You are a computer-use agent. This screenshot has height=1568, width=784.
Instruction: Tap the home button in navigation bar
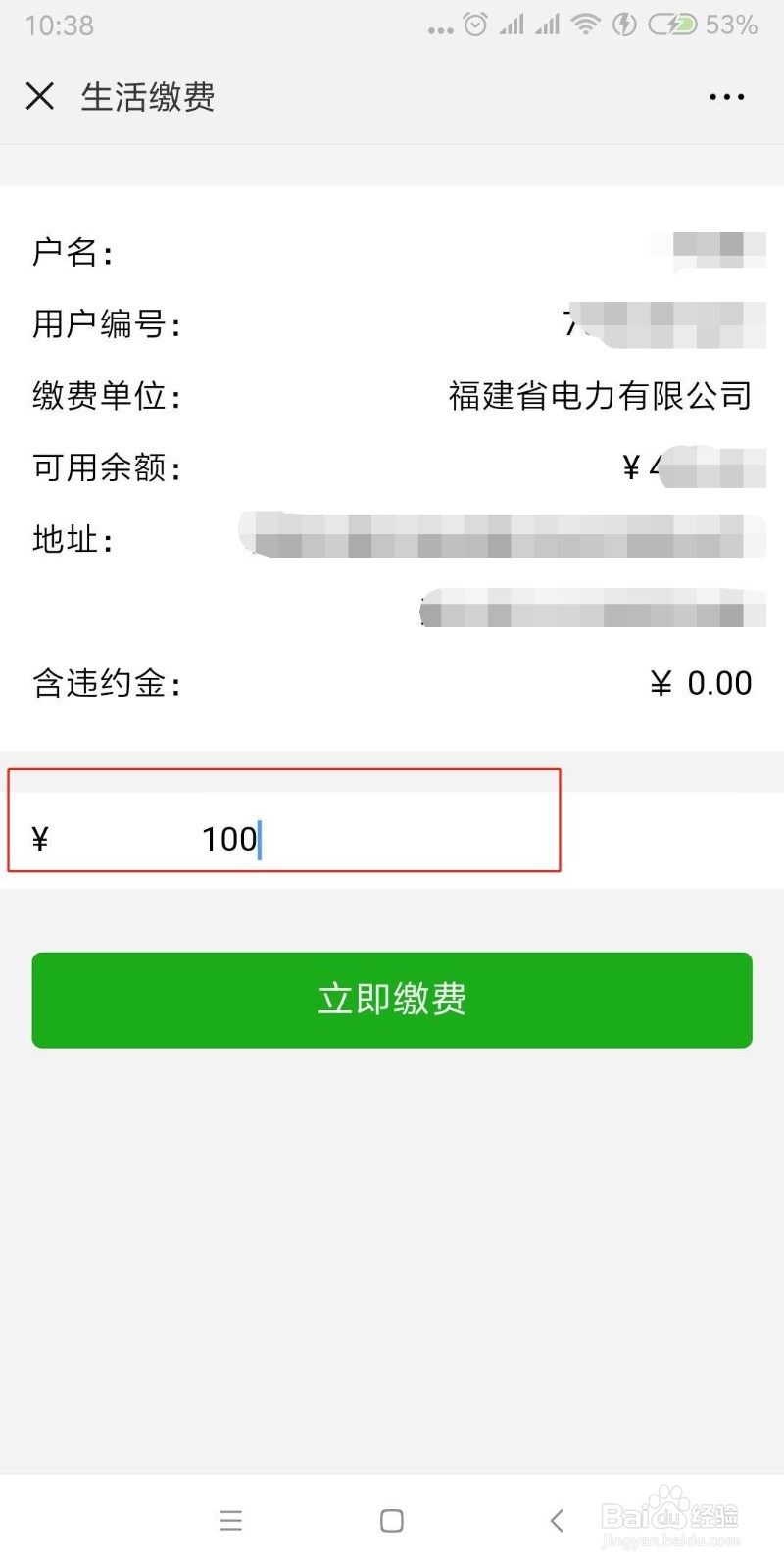[391, 1520]
